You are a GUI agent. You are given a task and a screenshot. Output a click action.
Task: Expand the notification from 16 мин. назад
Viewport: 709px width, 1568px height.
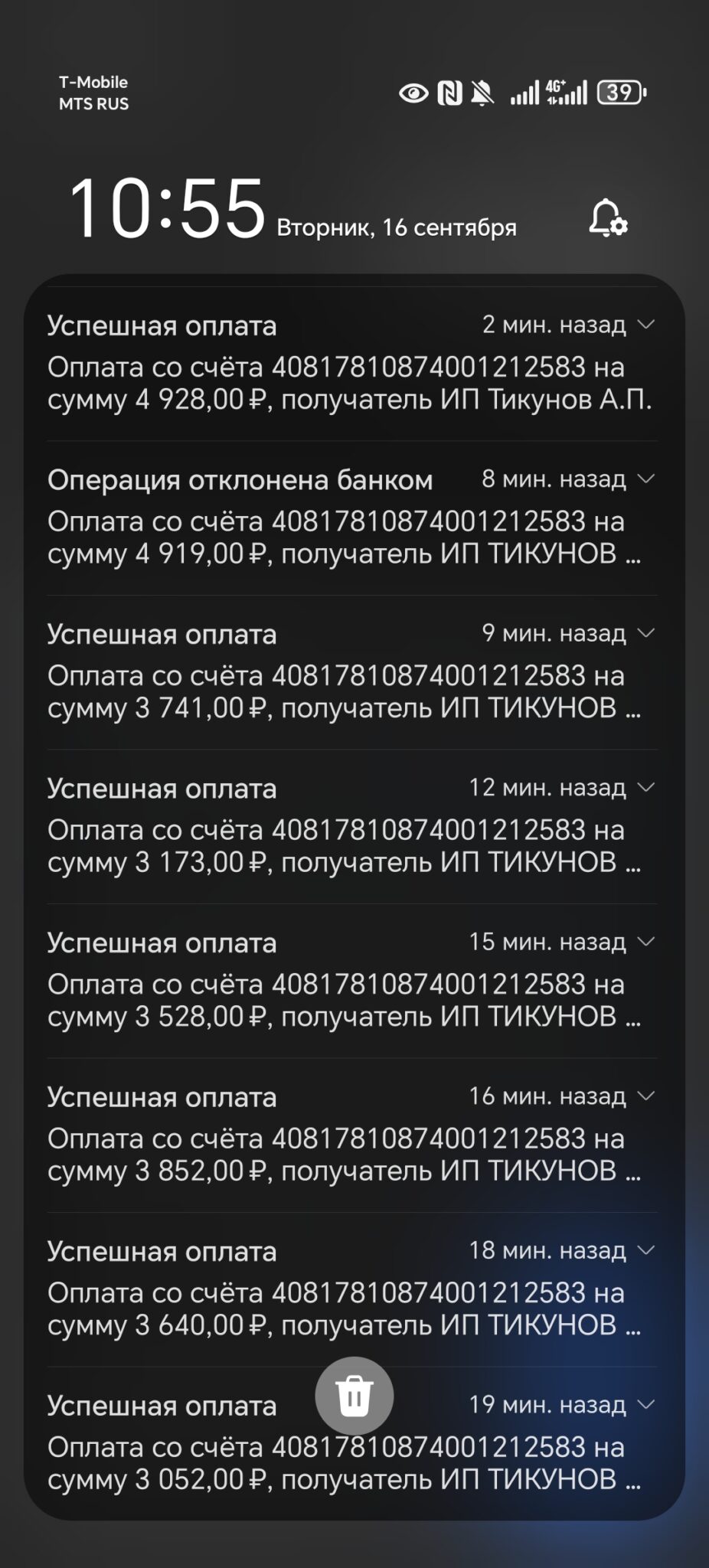pyautogui.click(x=646, y=1096)
